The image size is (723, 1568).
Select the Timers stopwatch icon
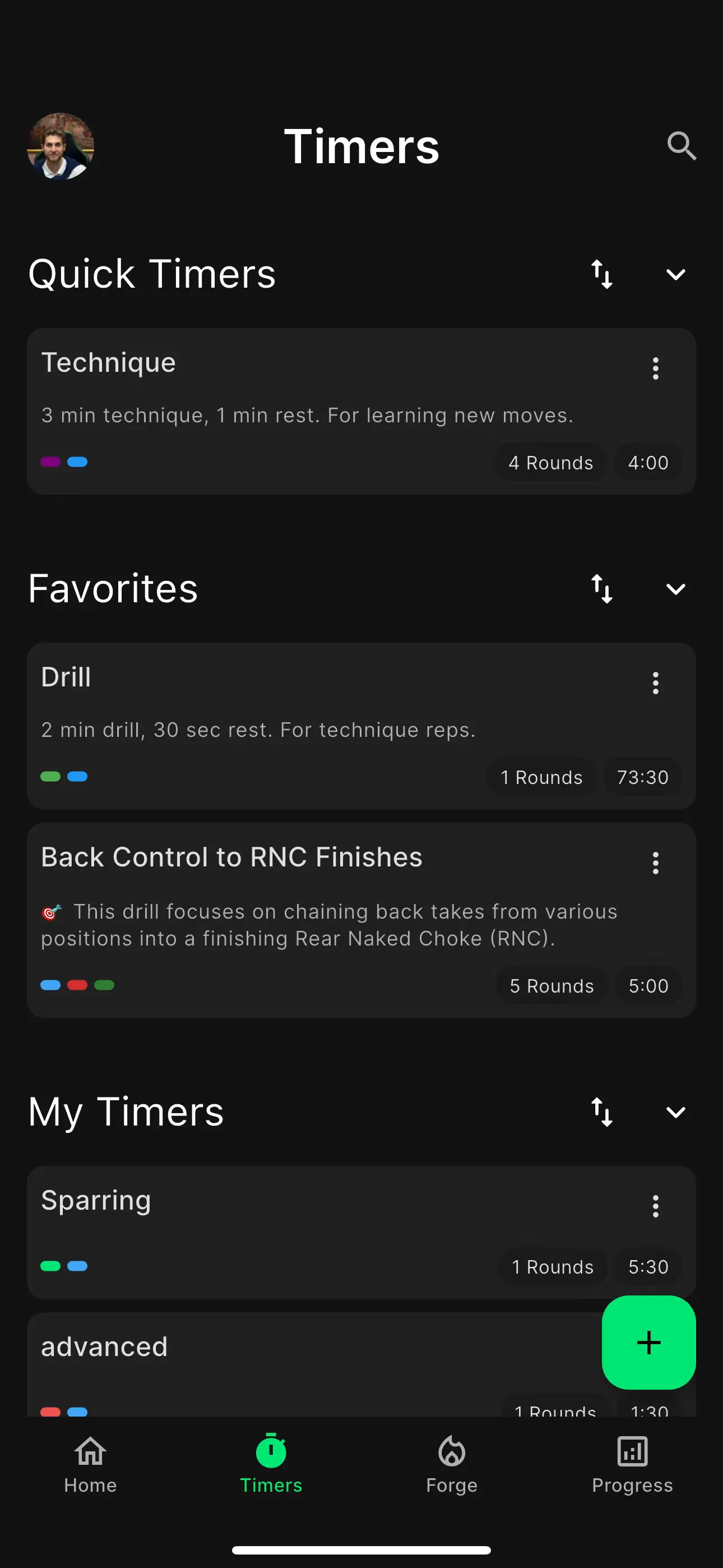[x=271, y=1464]
